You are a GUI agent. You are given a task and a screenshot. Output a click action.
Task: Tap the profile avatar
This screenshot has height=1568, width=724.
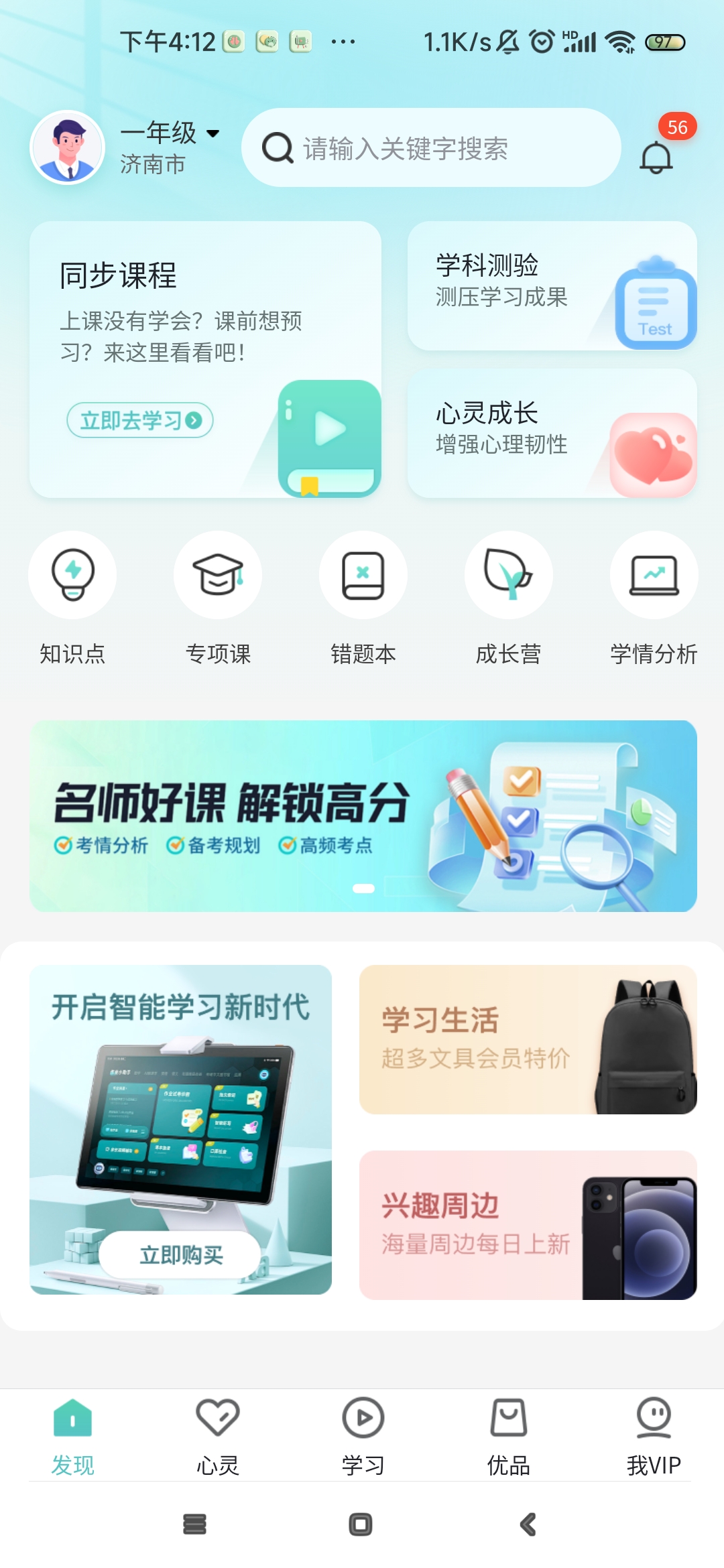click(68, 147)
